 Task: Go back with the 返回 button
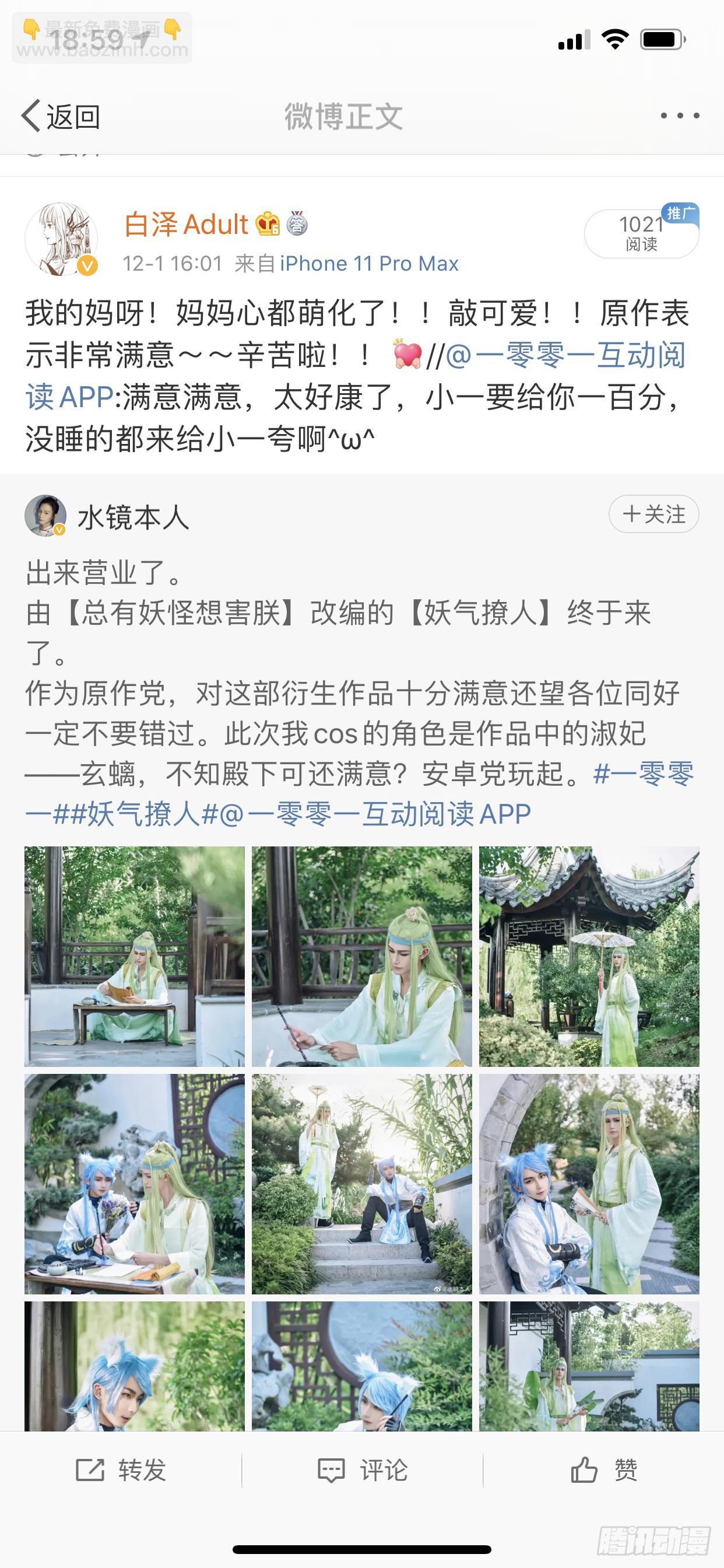61,116
